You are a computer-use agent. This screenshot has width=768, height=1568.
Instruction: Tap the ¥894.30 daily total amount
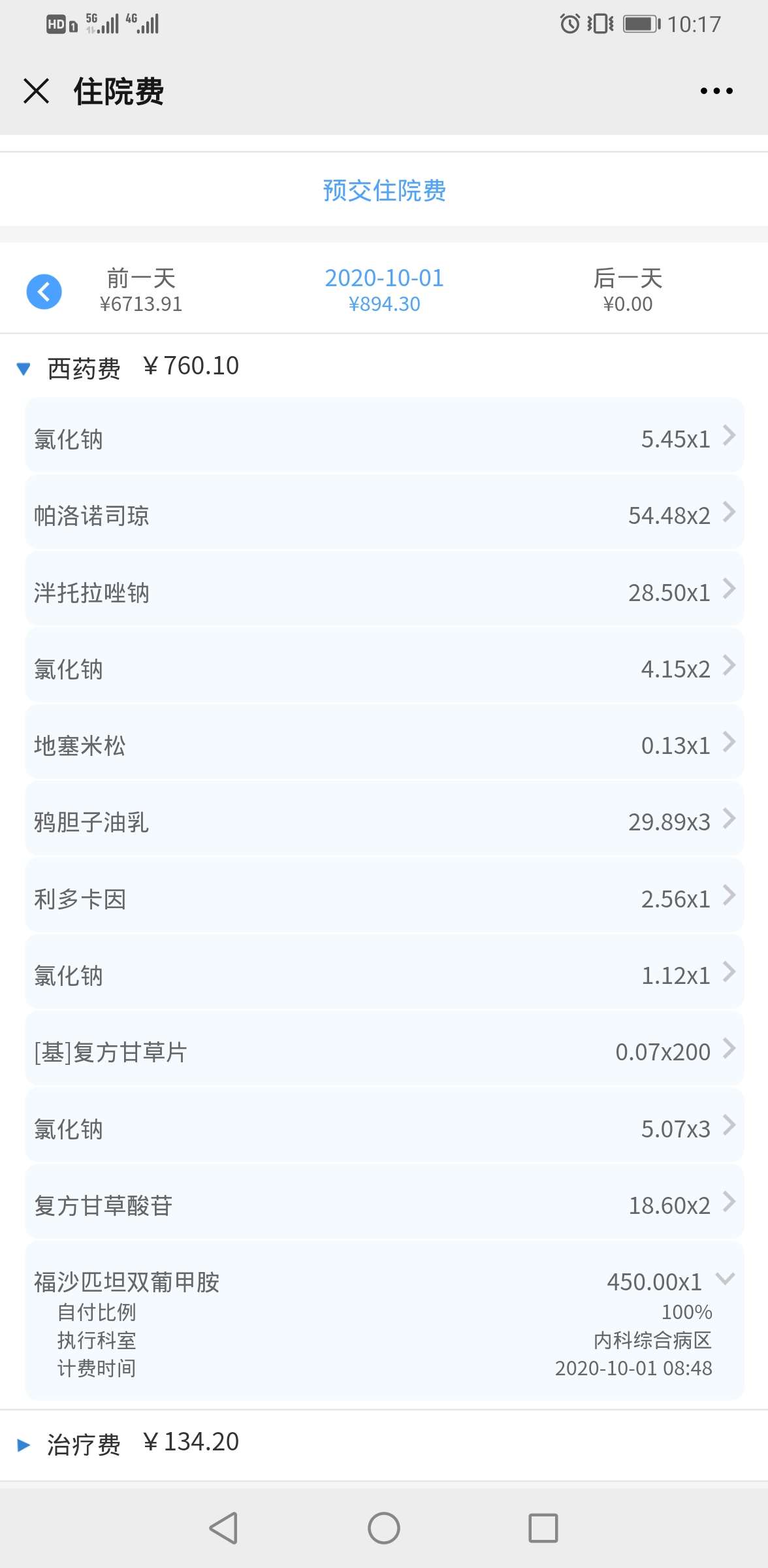[384, 303]
